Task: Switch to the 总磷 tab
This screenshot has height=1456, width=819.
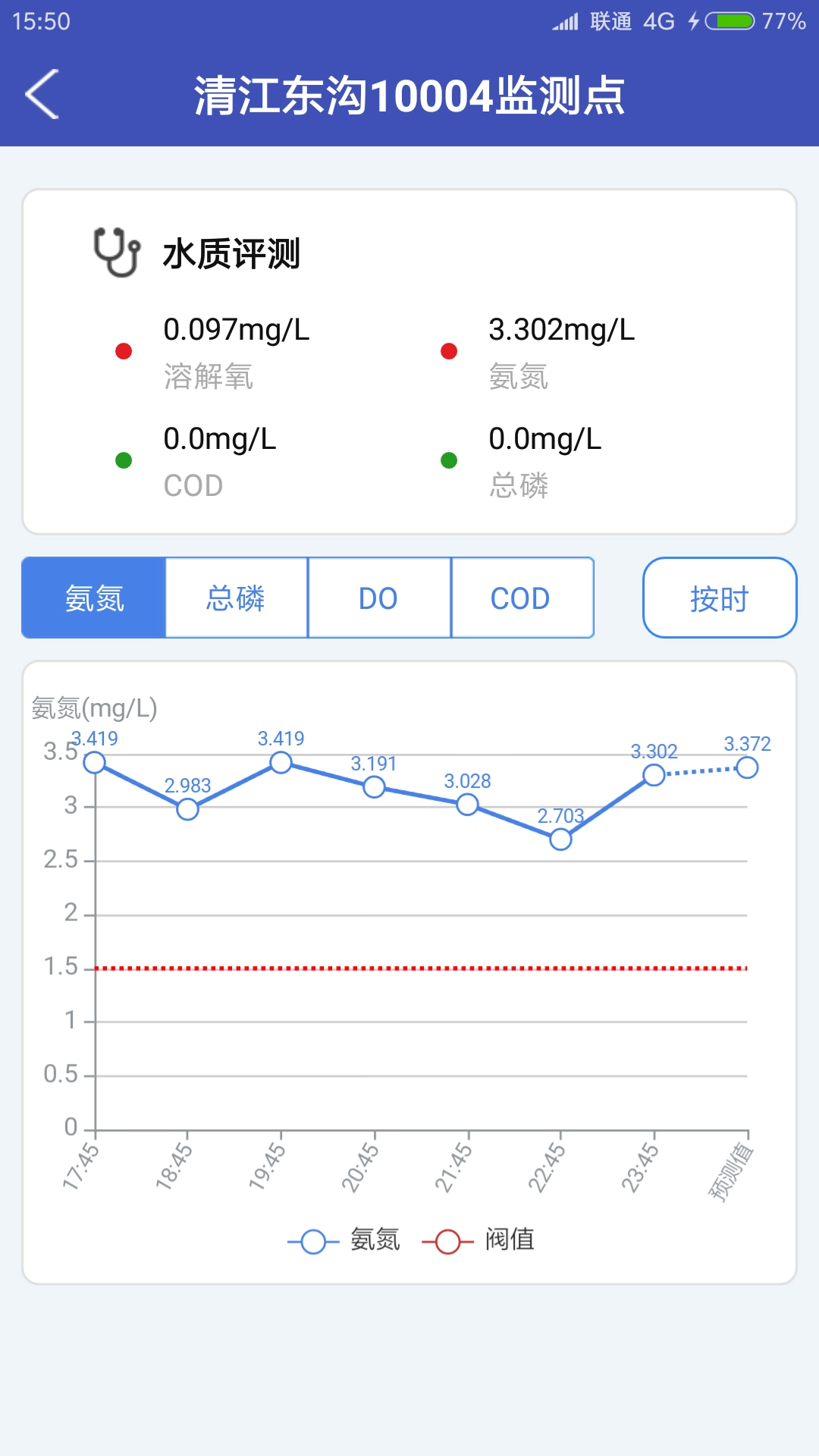Action: pos(237,598)
